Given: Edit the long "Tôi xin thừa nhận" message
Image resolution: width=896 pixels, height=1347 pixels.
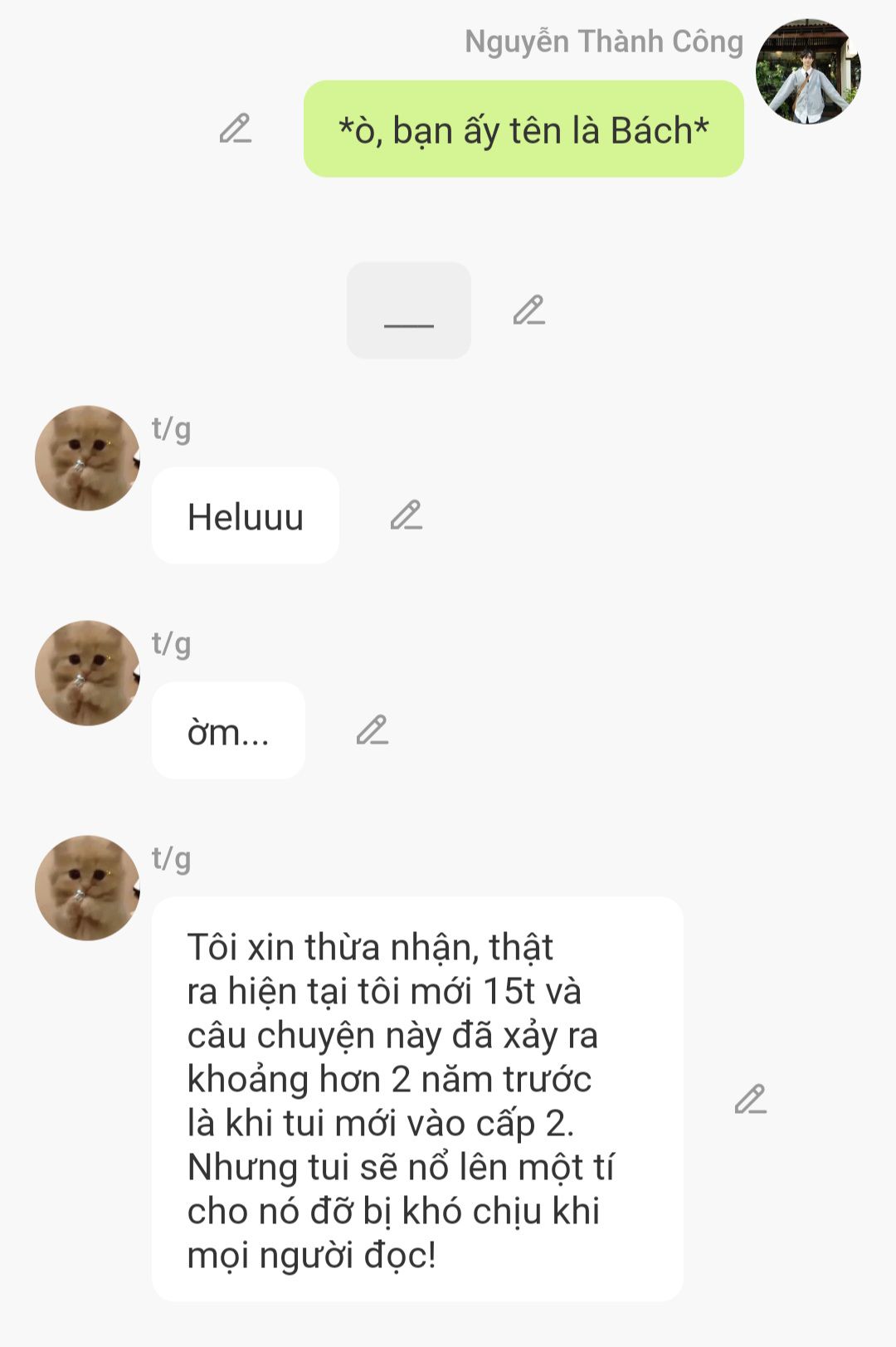Looking at the screenshot, I should 750,1099.
